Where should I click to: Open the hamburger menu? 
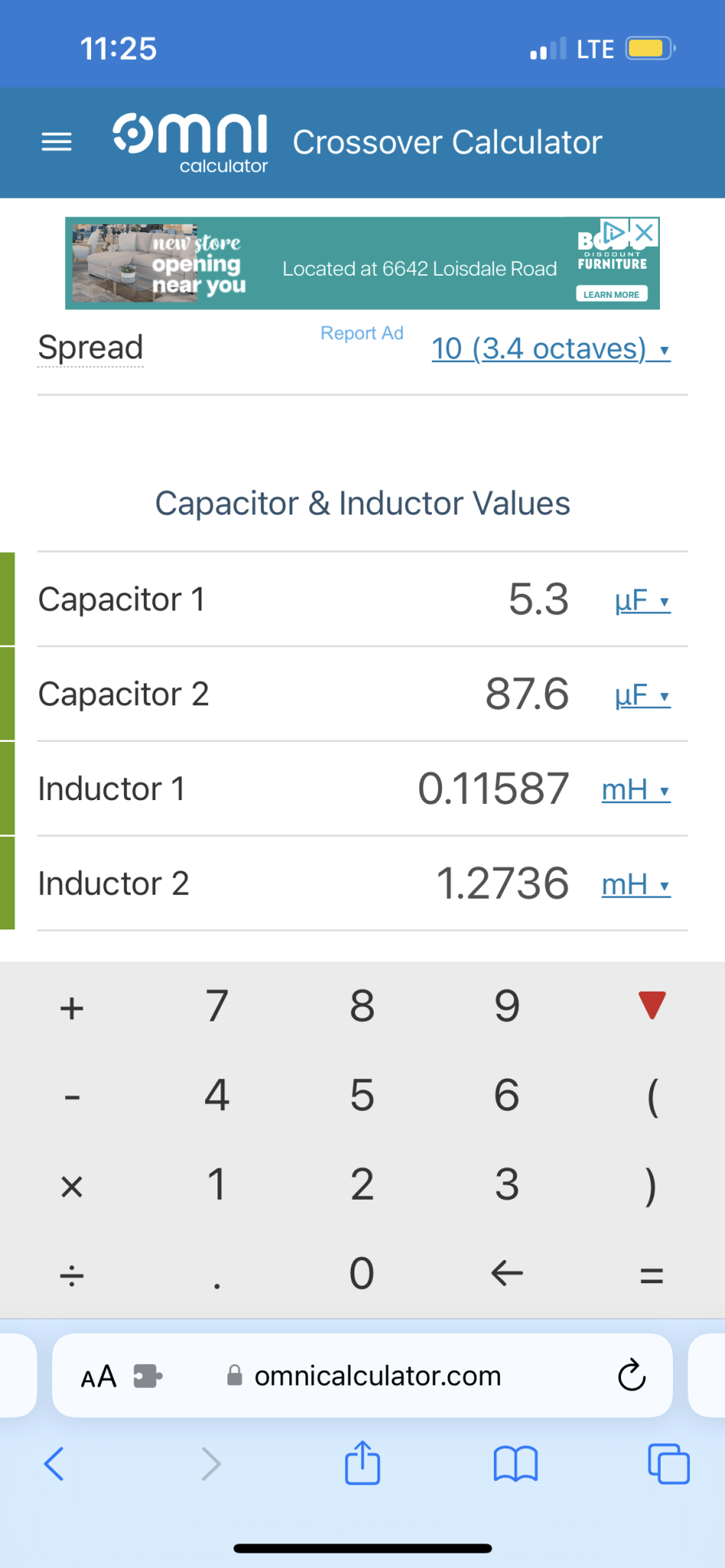57,142
